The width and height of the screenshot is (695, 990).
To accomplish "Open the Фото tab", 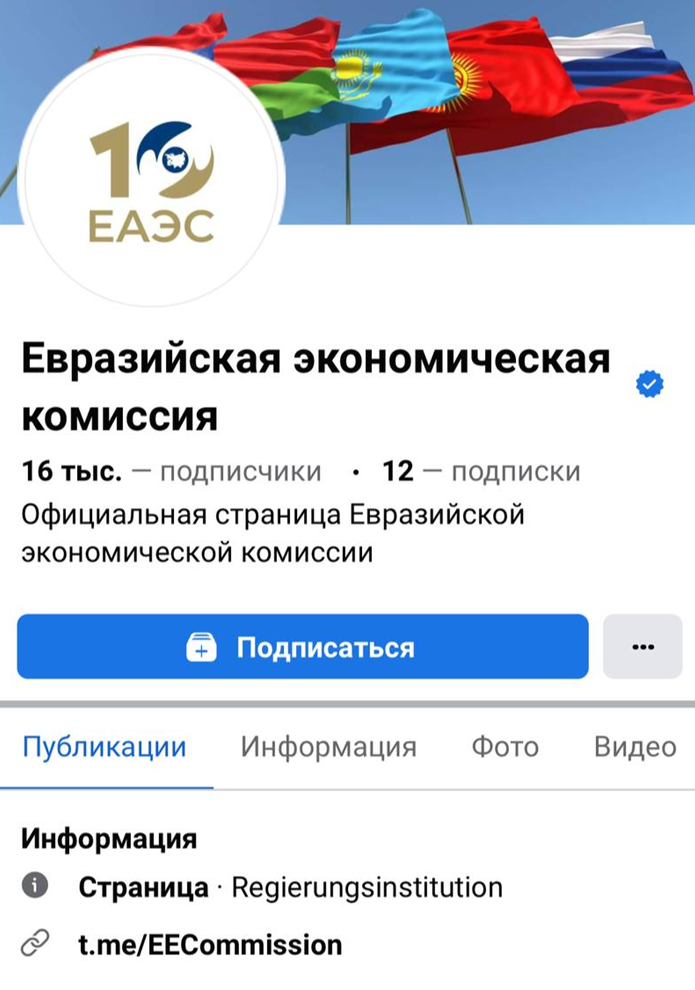I will click(505, 747).
